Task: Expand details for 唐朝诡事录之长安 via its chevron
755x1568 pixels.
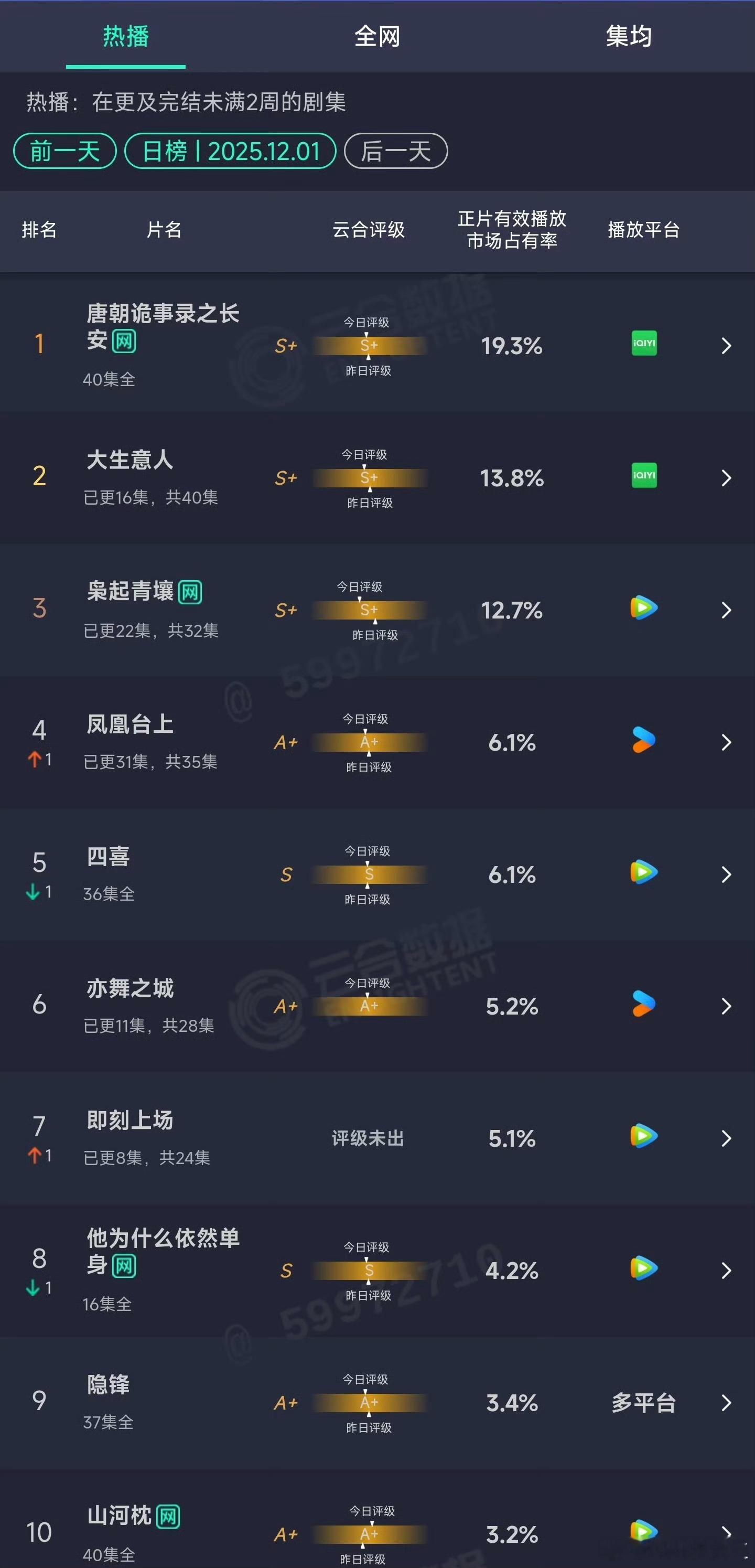Action: click(x=726, y=345)
